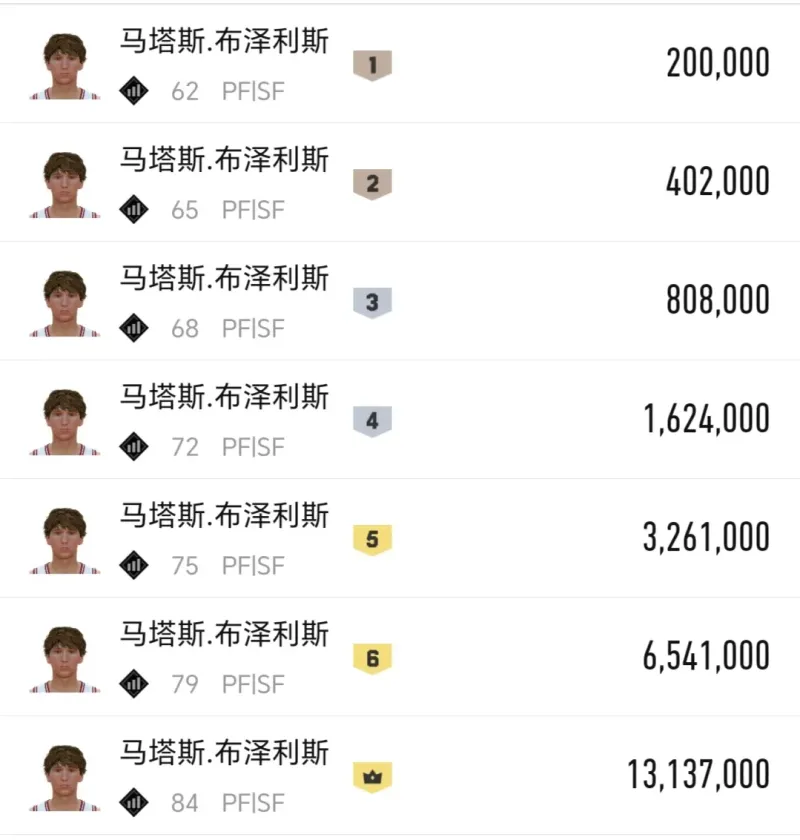Select the level 2 Bouzelis card rated 65
This screenshot has height=840, width=800.
(x=400, y=183)
